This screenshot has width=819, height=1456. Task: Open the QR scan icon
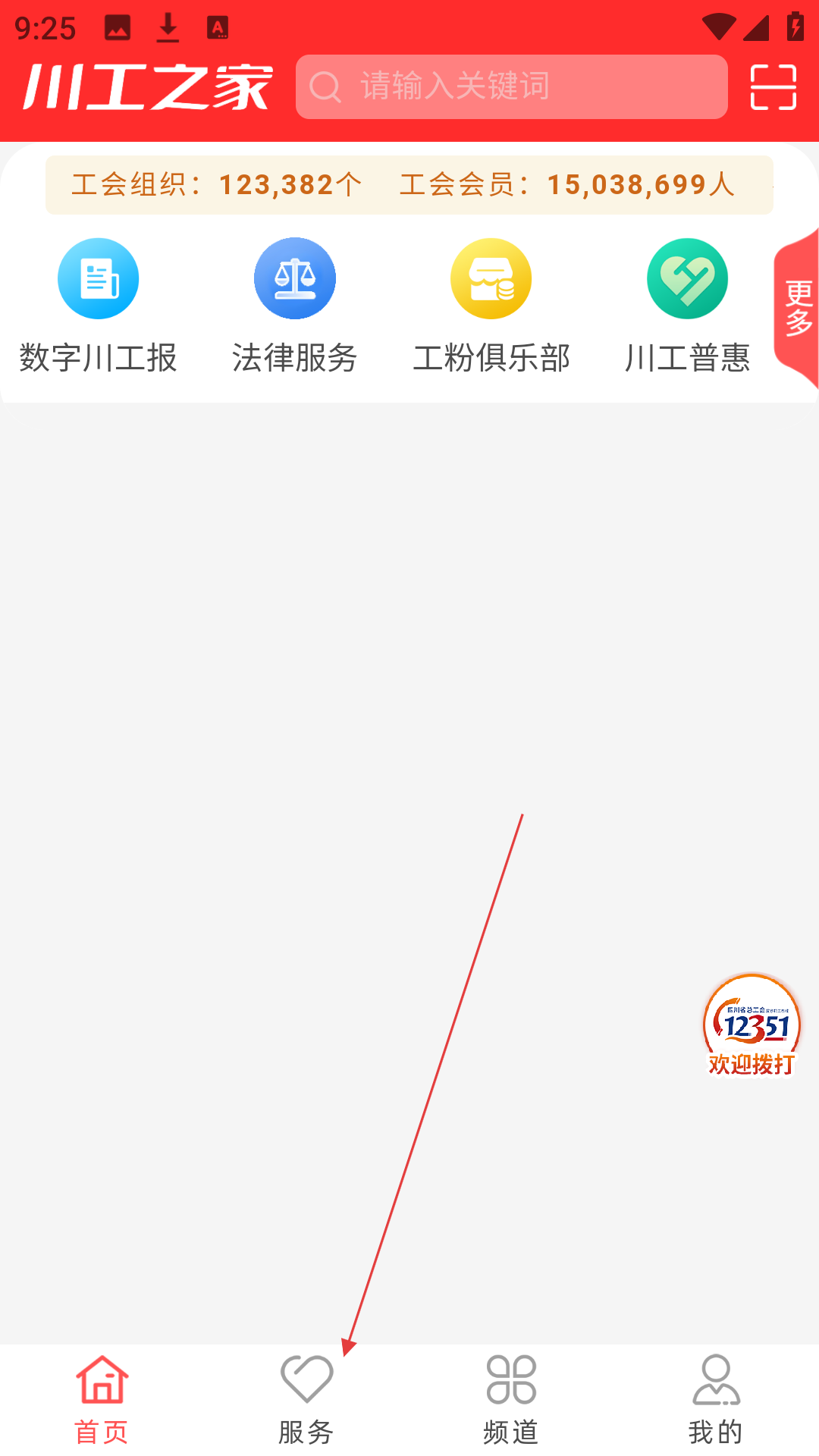(x=773, y=87)
